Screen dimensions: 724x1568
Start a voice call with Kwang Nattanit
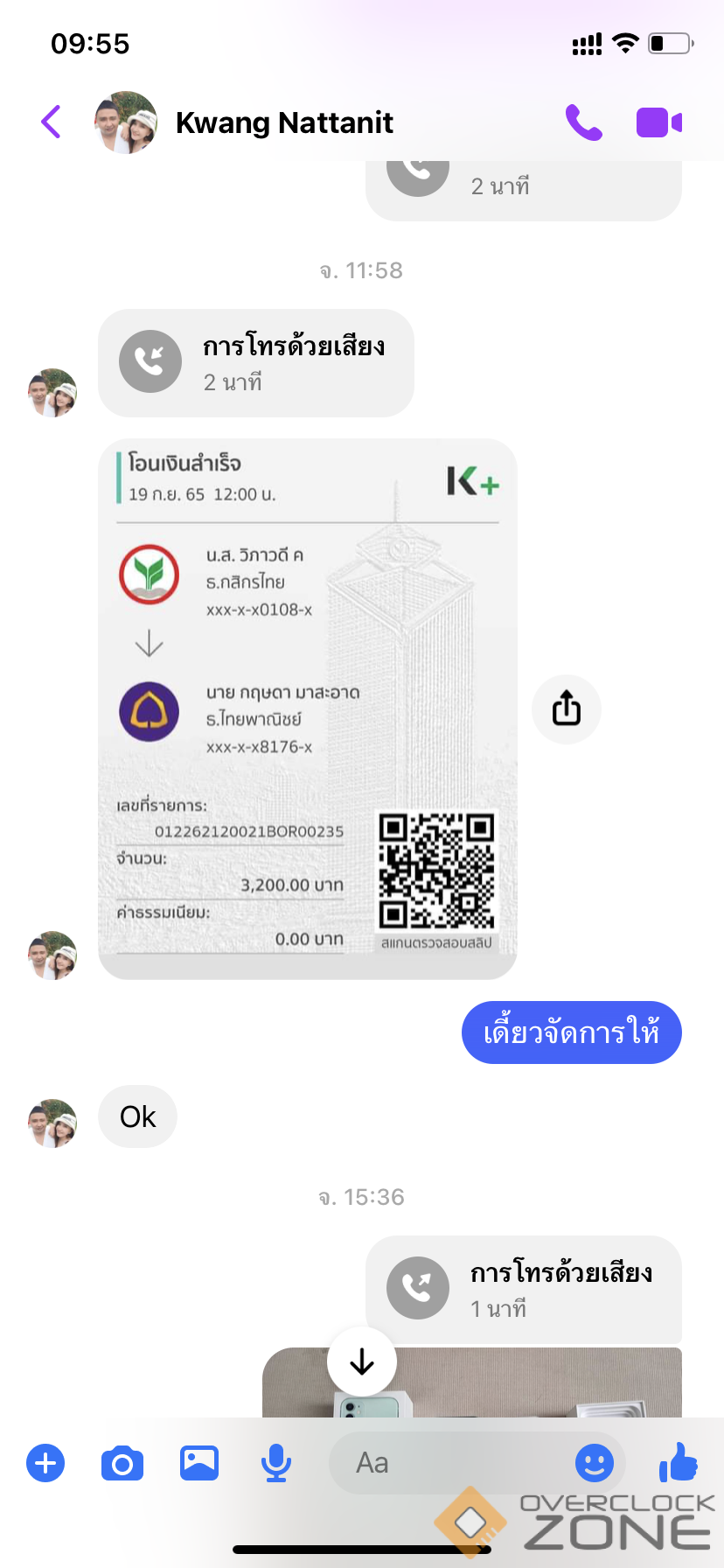point(583,122)
